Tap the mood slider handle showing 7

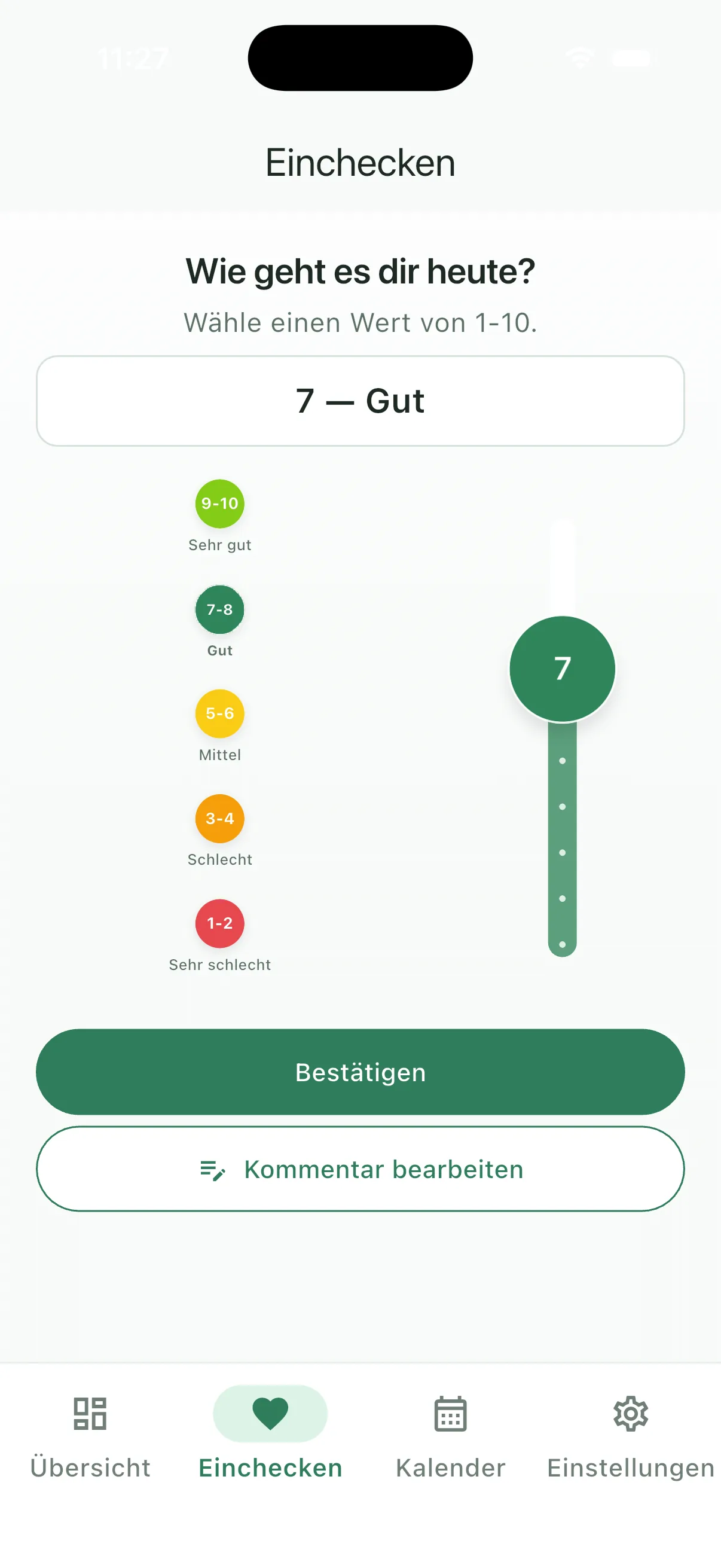(561, 669)
